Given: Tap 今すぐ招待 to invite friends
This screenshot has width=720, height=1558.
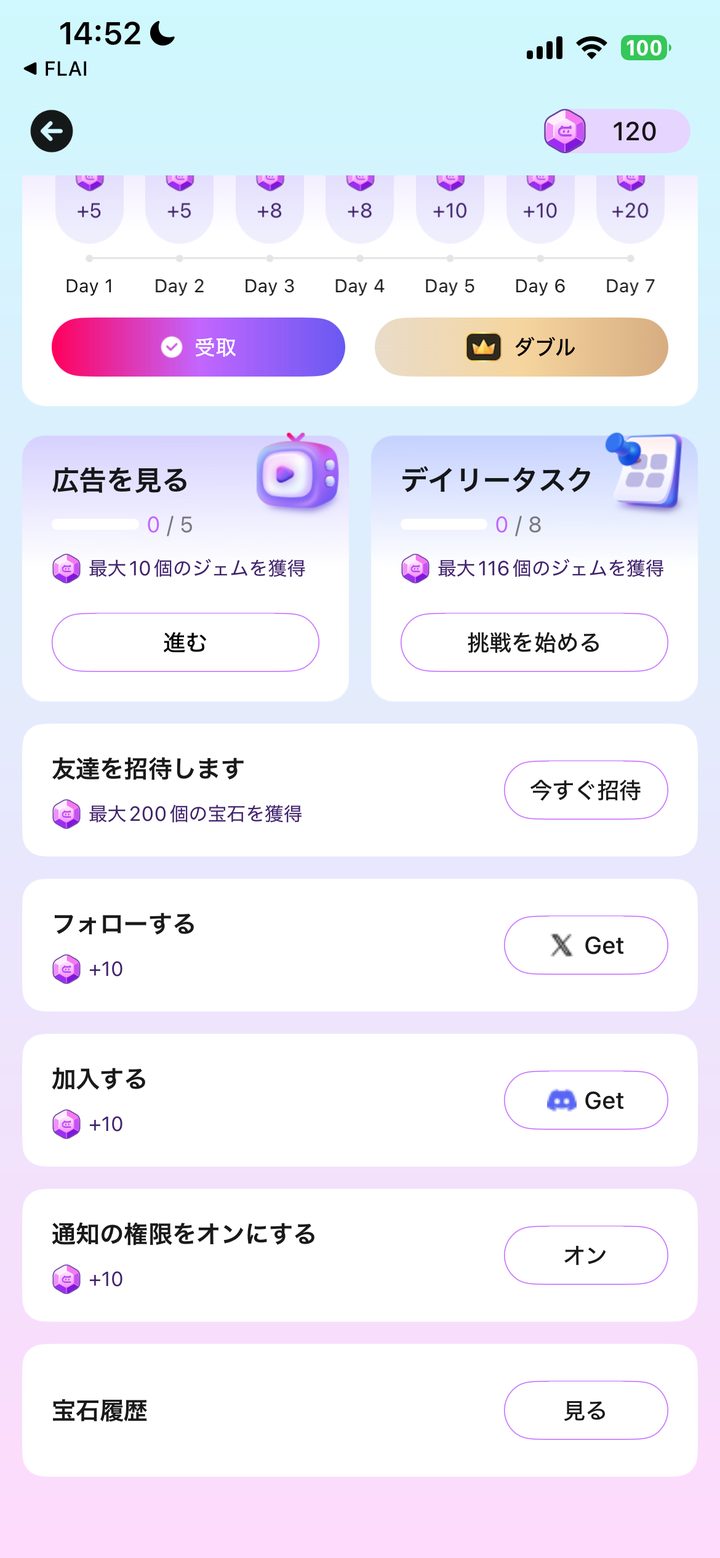Looking at the screenshot, I should [586, 790].
